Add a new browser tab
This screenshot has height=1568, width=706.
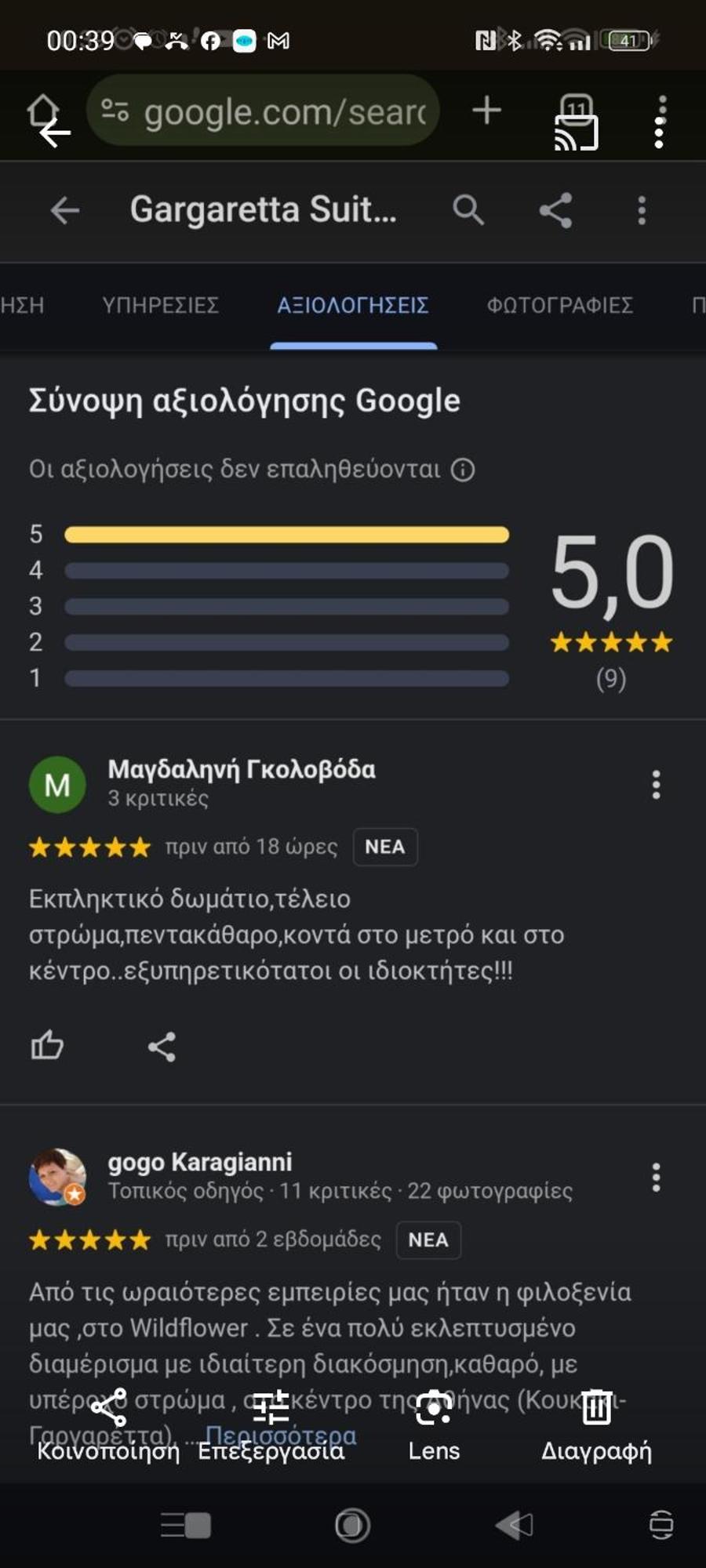pyautogui.click(x=486, y=110)
